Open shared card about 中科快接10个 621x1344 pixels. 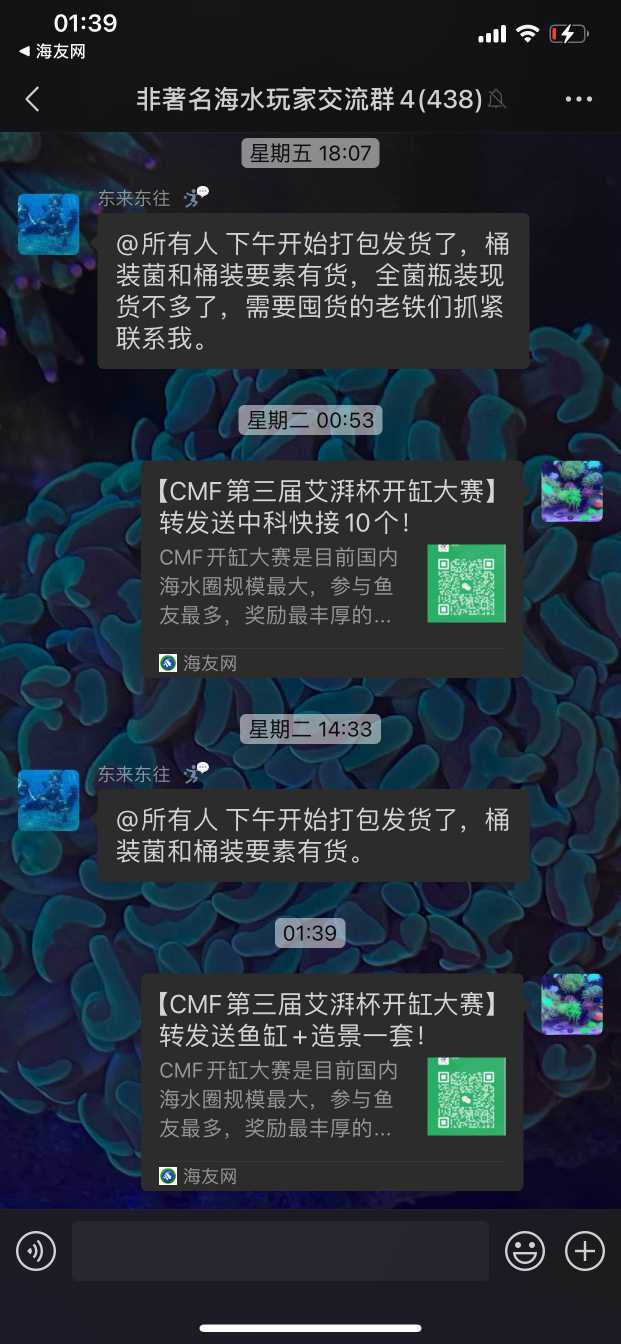(332, 568)
